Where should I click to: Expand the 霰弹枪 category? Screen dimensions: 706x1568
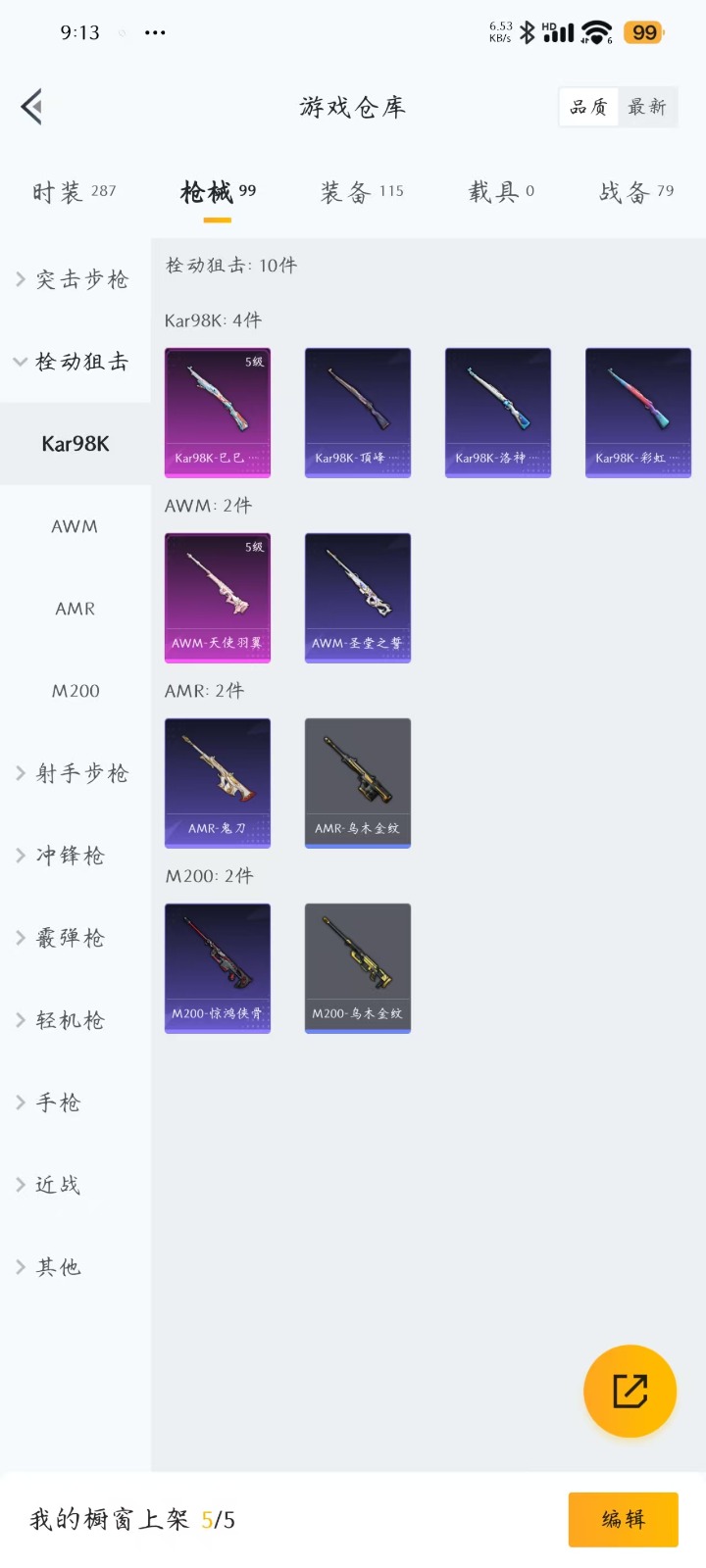pos(69,938)
